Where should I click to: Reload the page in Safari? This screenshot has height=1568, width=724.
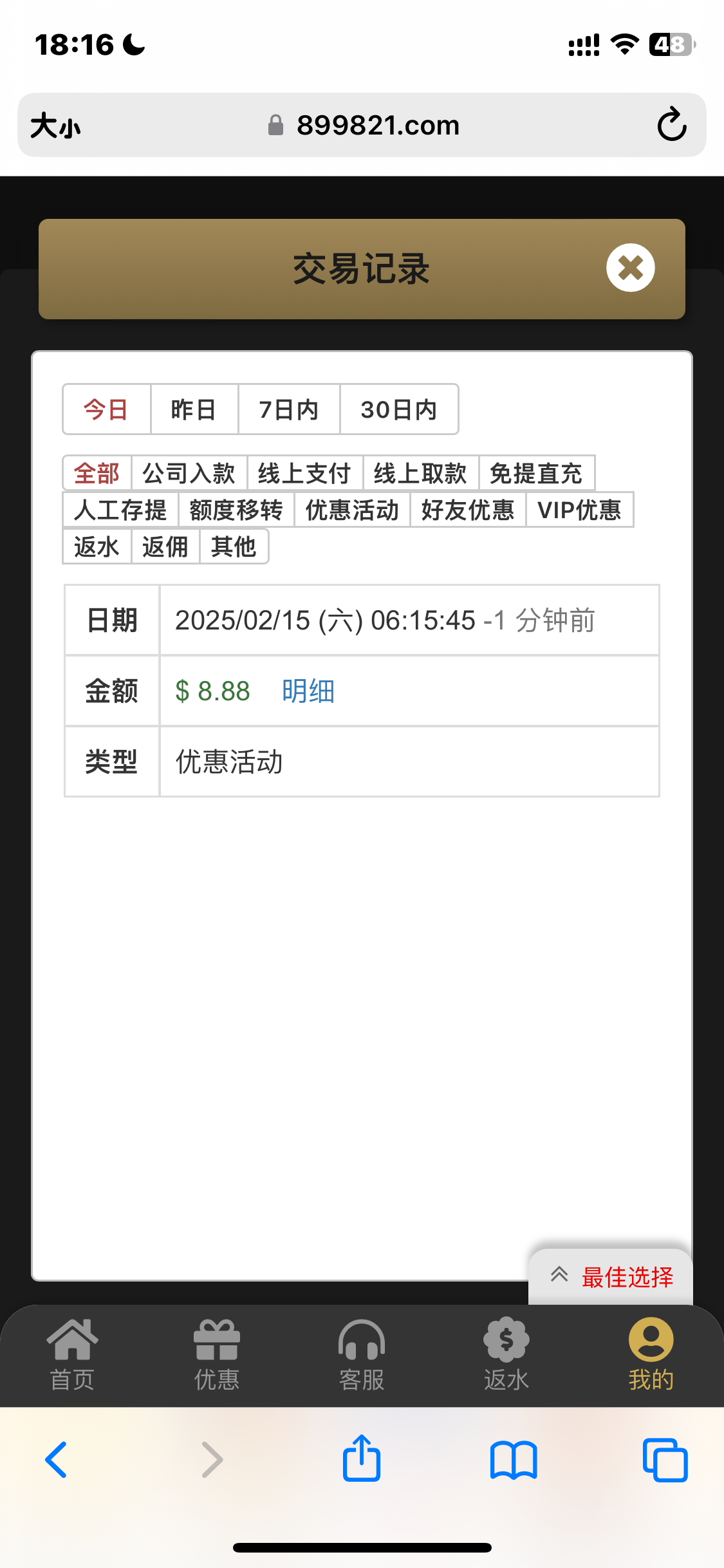pyautogui.click(x=671, y=125)
